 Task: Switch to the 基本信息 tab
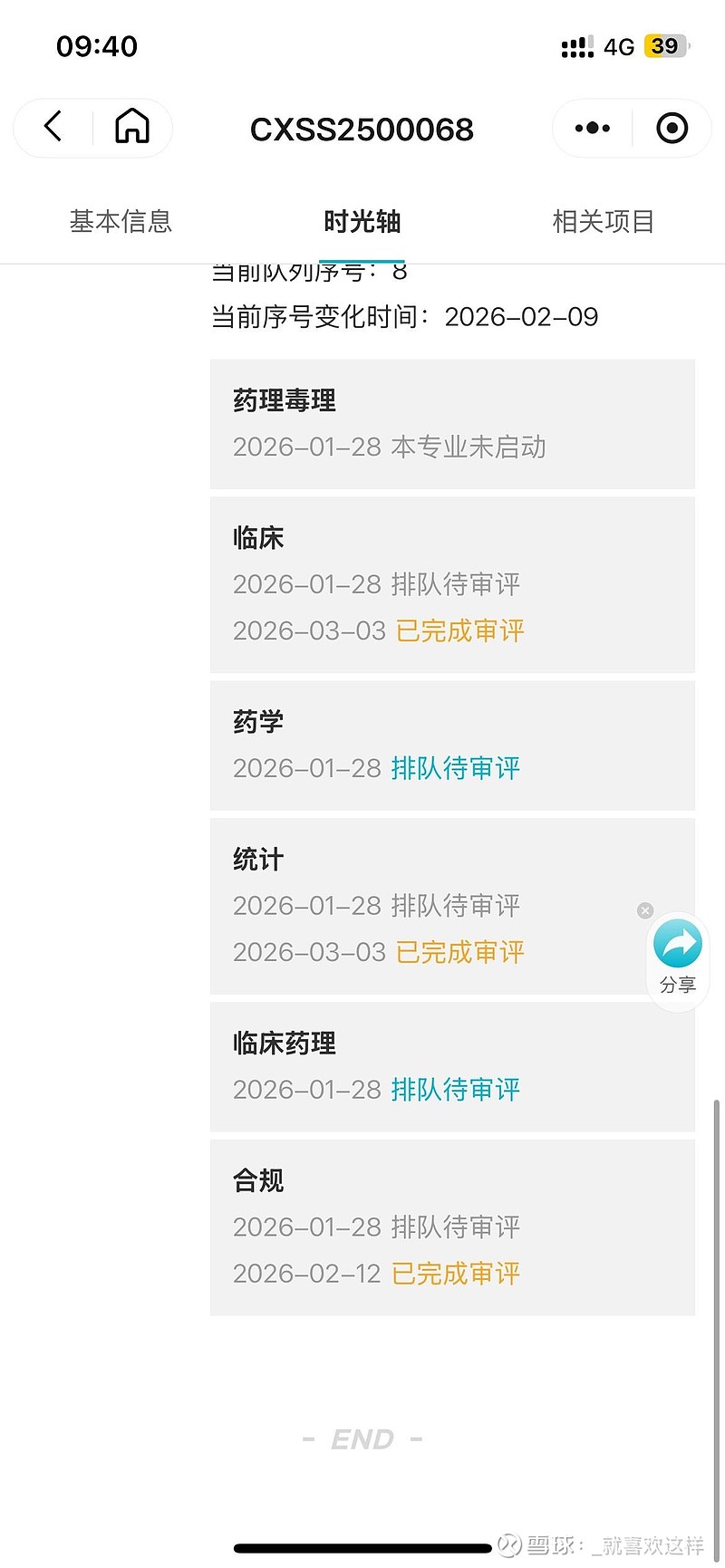(x=121, y=222)
